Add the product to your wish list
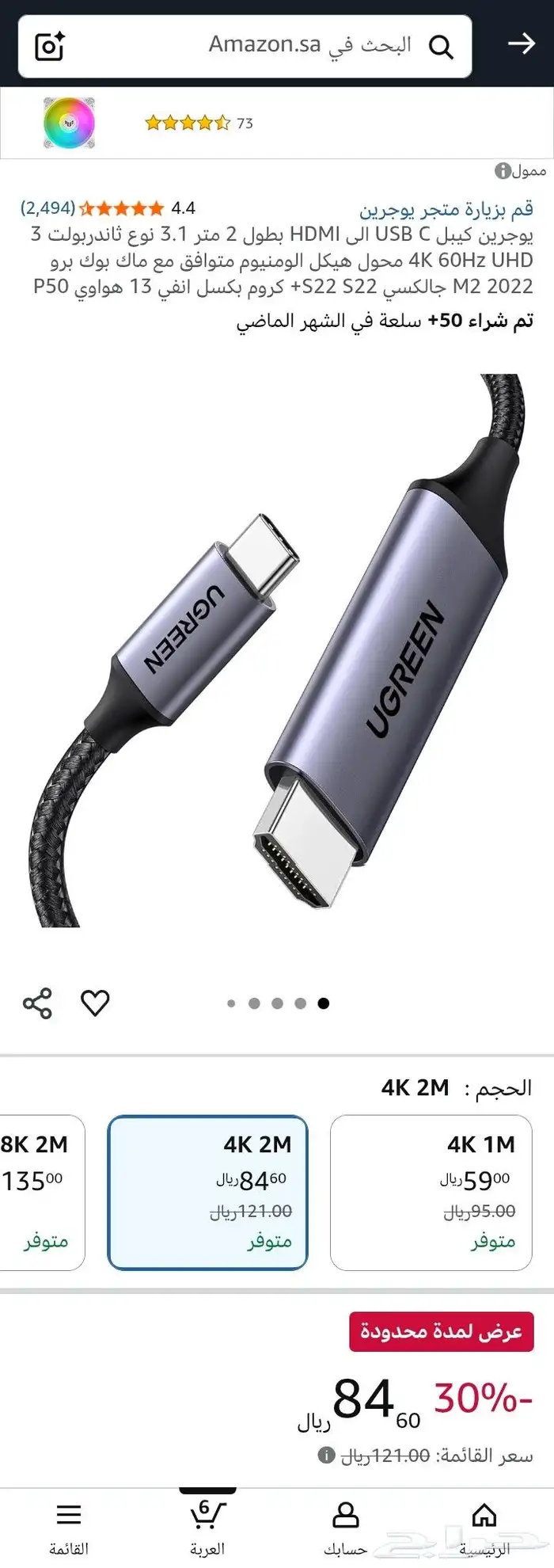This screenshot has width=554, height=1568. point(95,1003)
